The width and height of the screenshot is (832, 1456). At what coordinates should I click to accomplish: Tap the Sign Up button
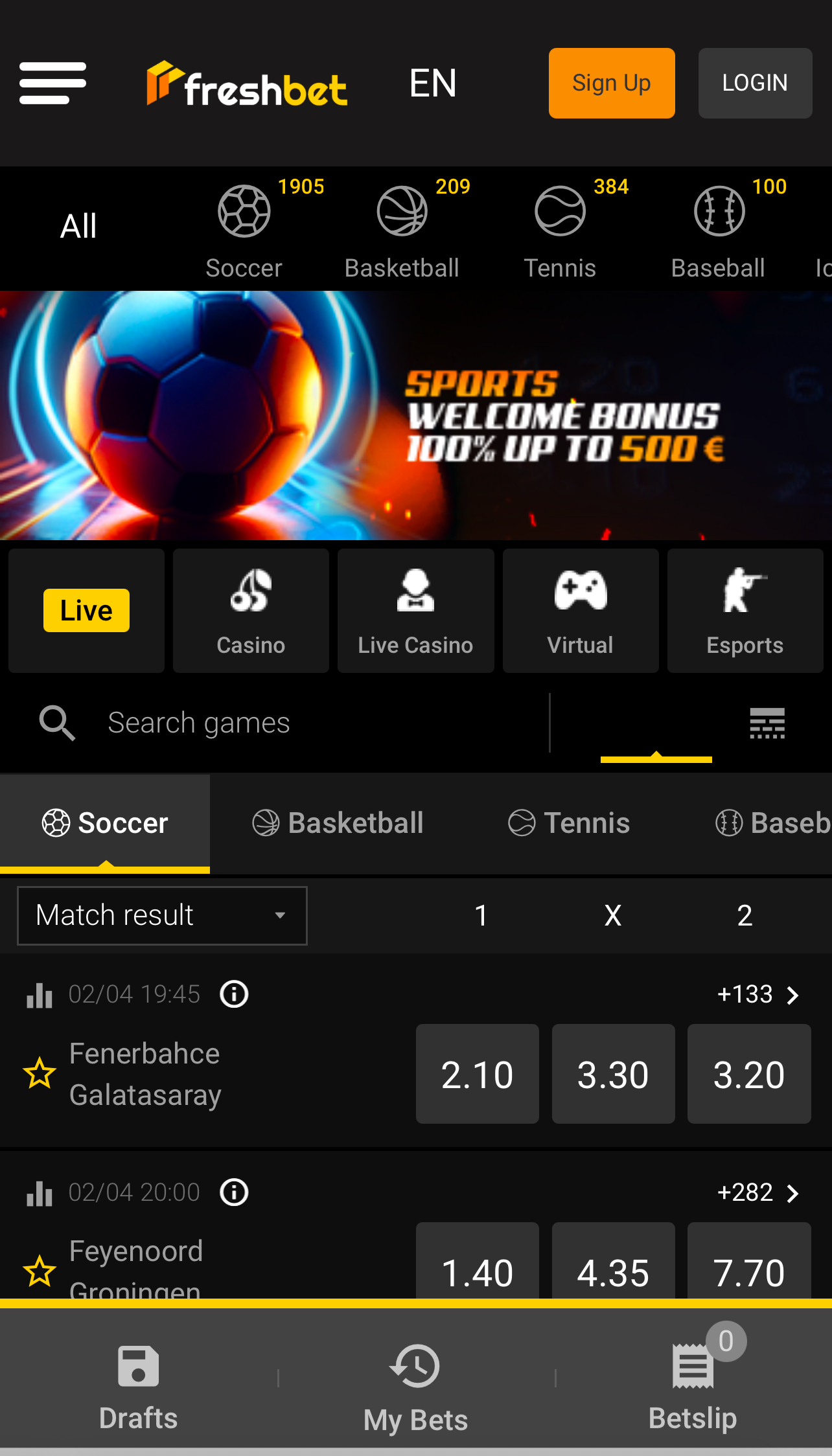tap(611, 83)
